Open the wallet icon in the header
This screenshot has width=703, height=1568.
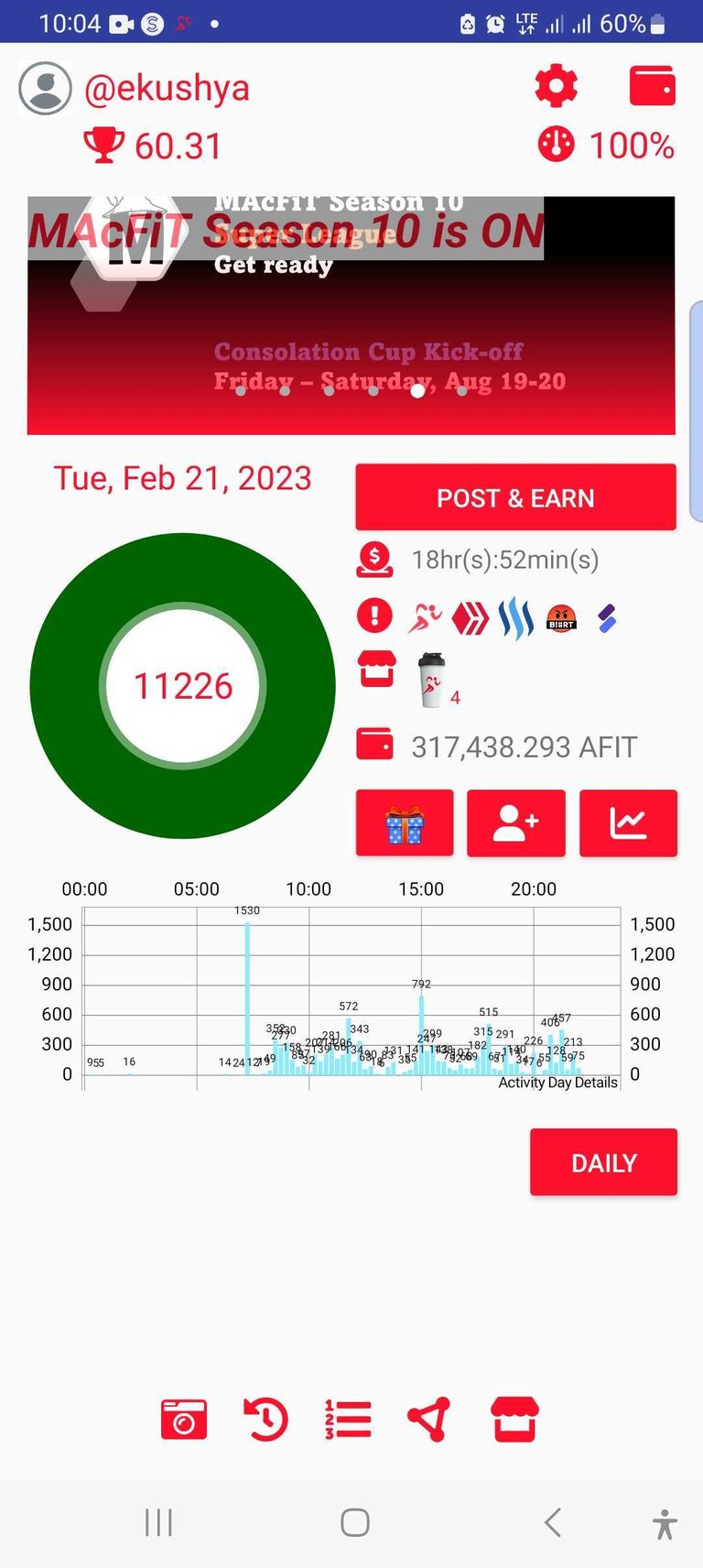coord(653,87)
